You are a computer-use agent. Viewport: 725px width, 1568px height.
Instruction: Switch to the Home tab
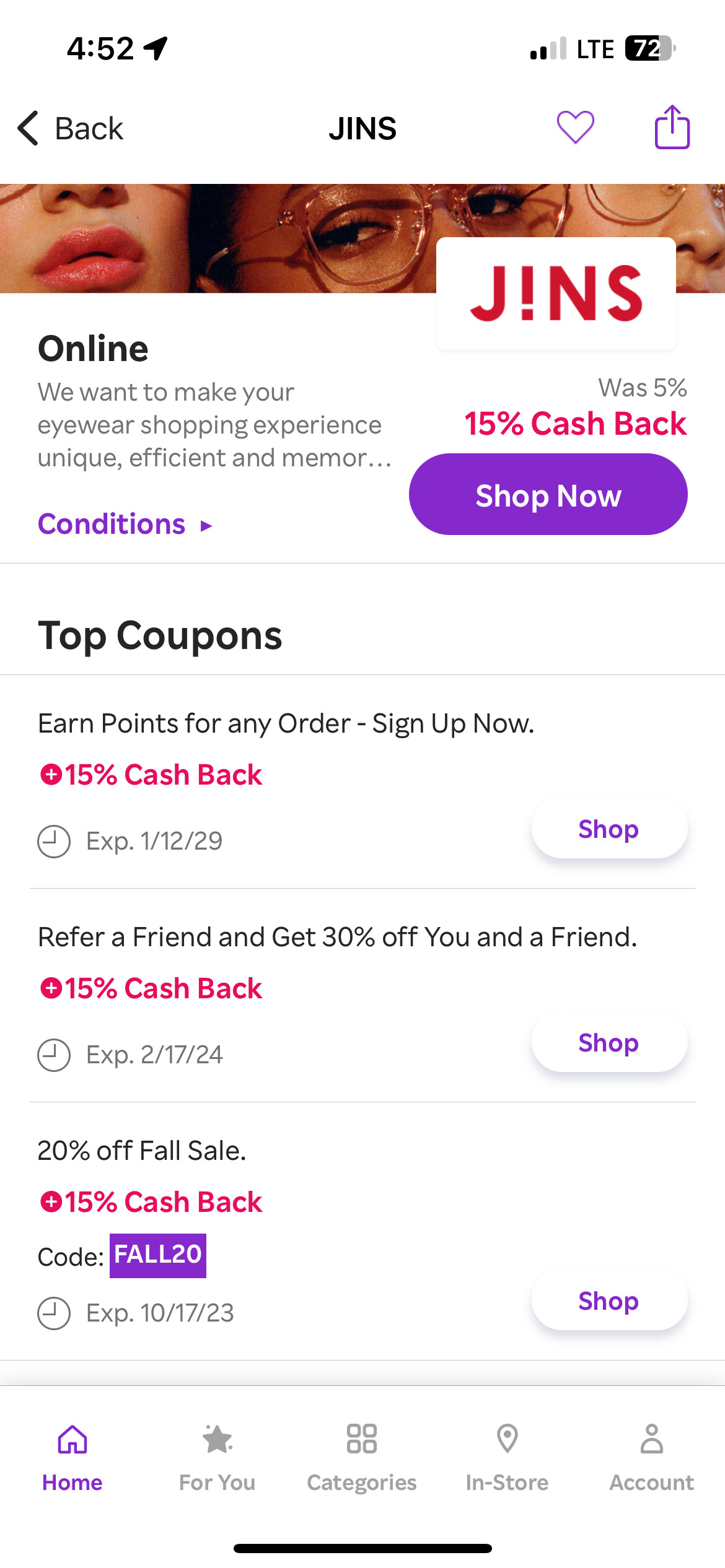click(72, 1457)
